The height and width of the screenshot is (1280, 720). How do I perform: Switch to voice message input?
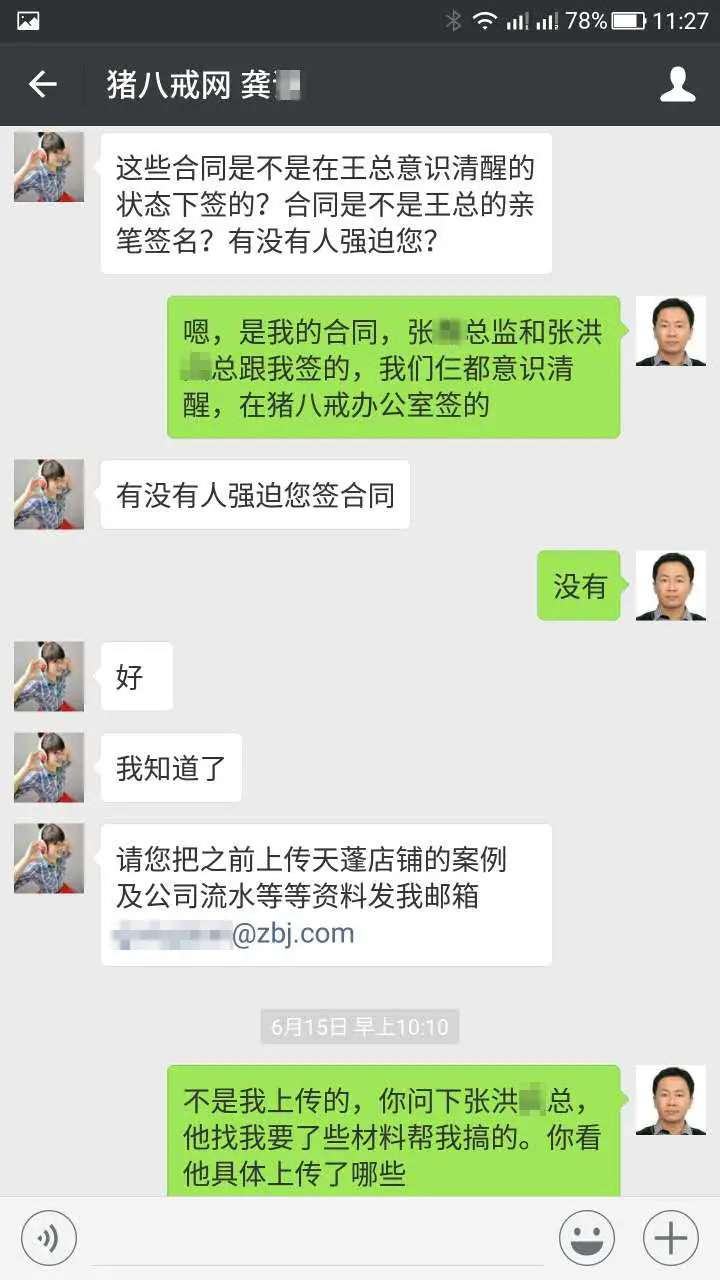tap(48, 1239)
